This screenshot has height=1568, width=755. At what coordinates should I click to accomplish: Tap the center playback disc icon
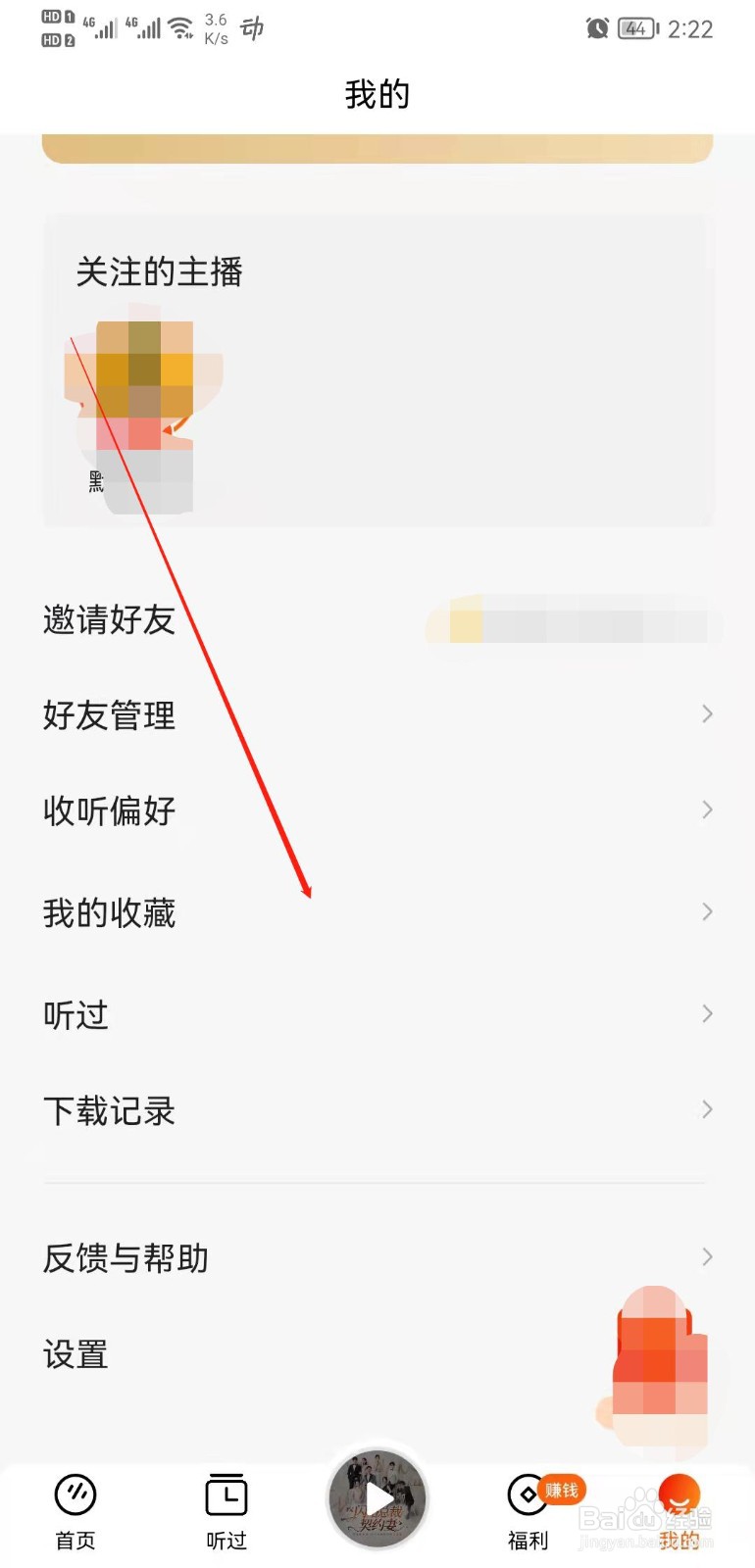coord(377,1496)
